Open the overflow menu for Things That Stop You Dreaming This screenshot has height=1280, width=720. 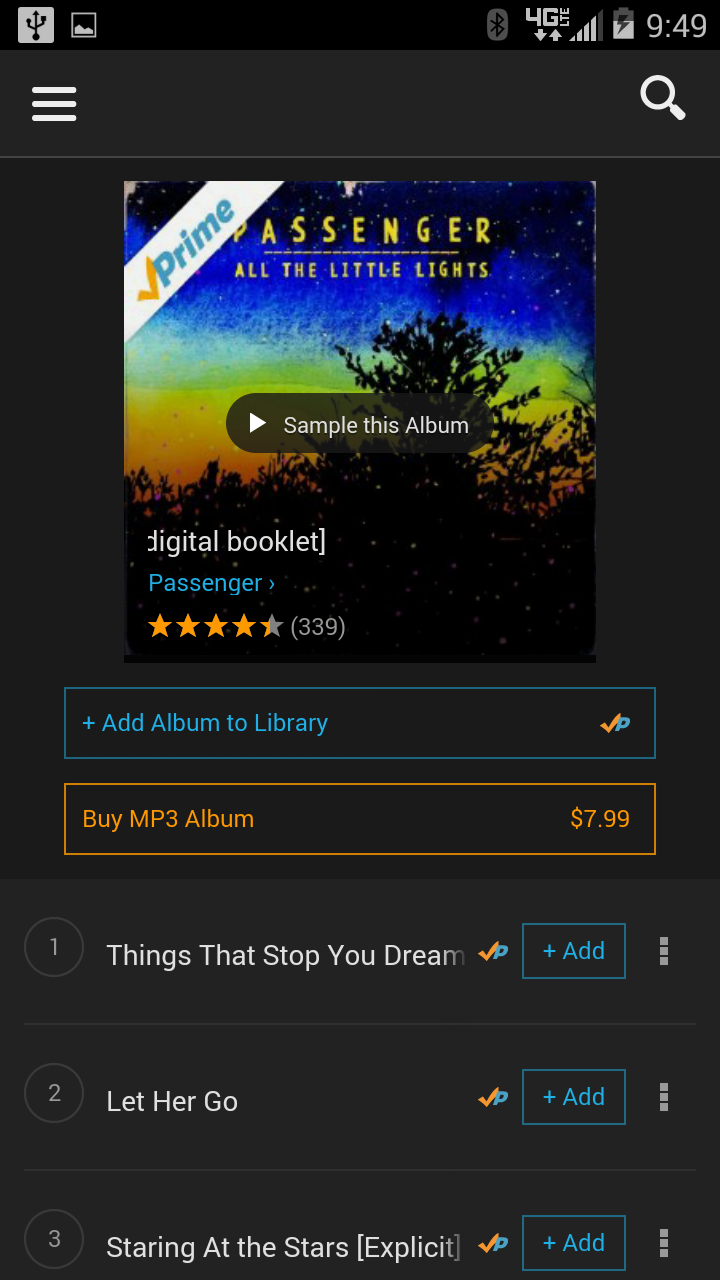[x=664, y=952]
